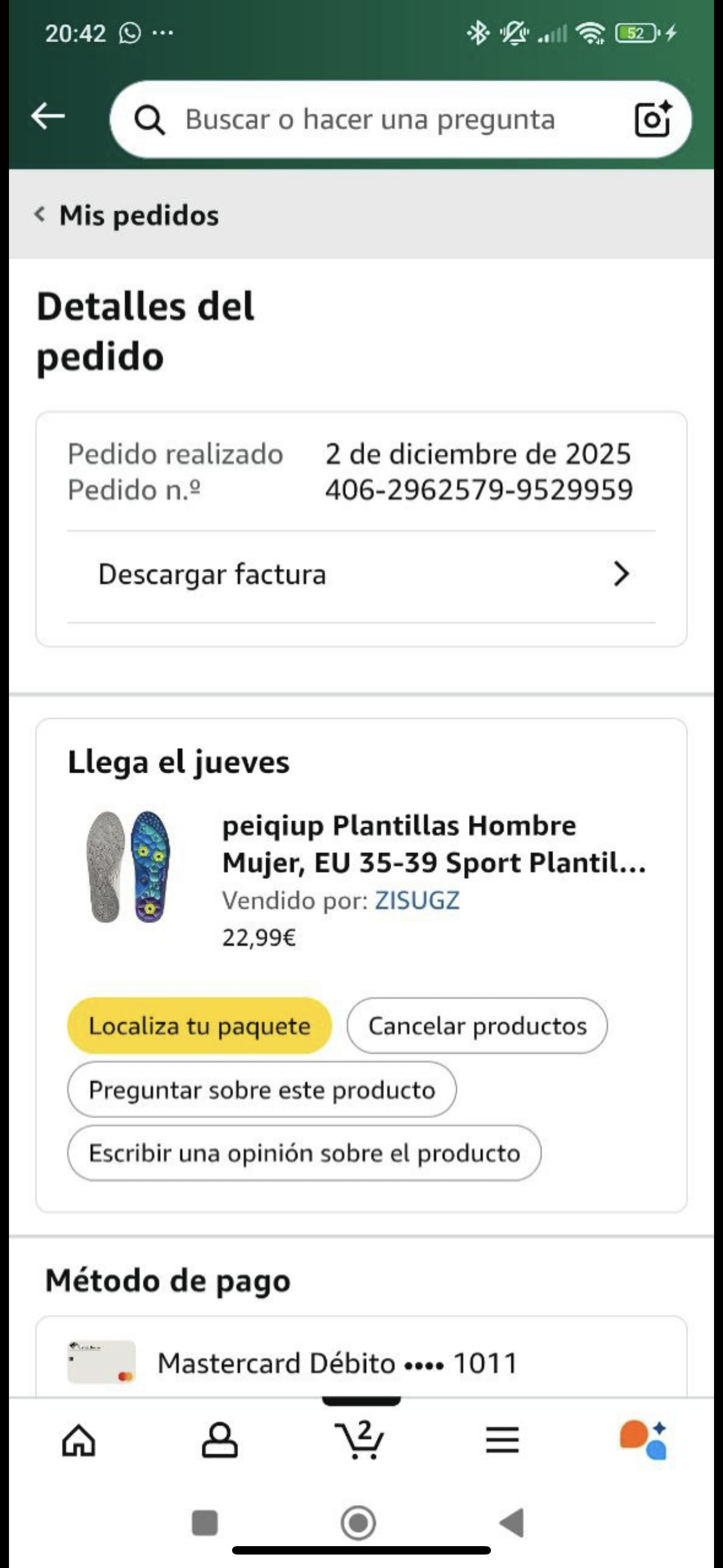Screen dimensions: 723x1568
Task: Open the peiqiup Plantillas product image
Action: (x=128, y=867)
